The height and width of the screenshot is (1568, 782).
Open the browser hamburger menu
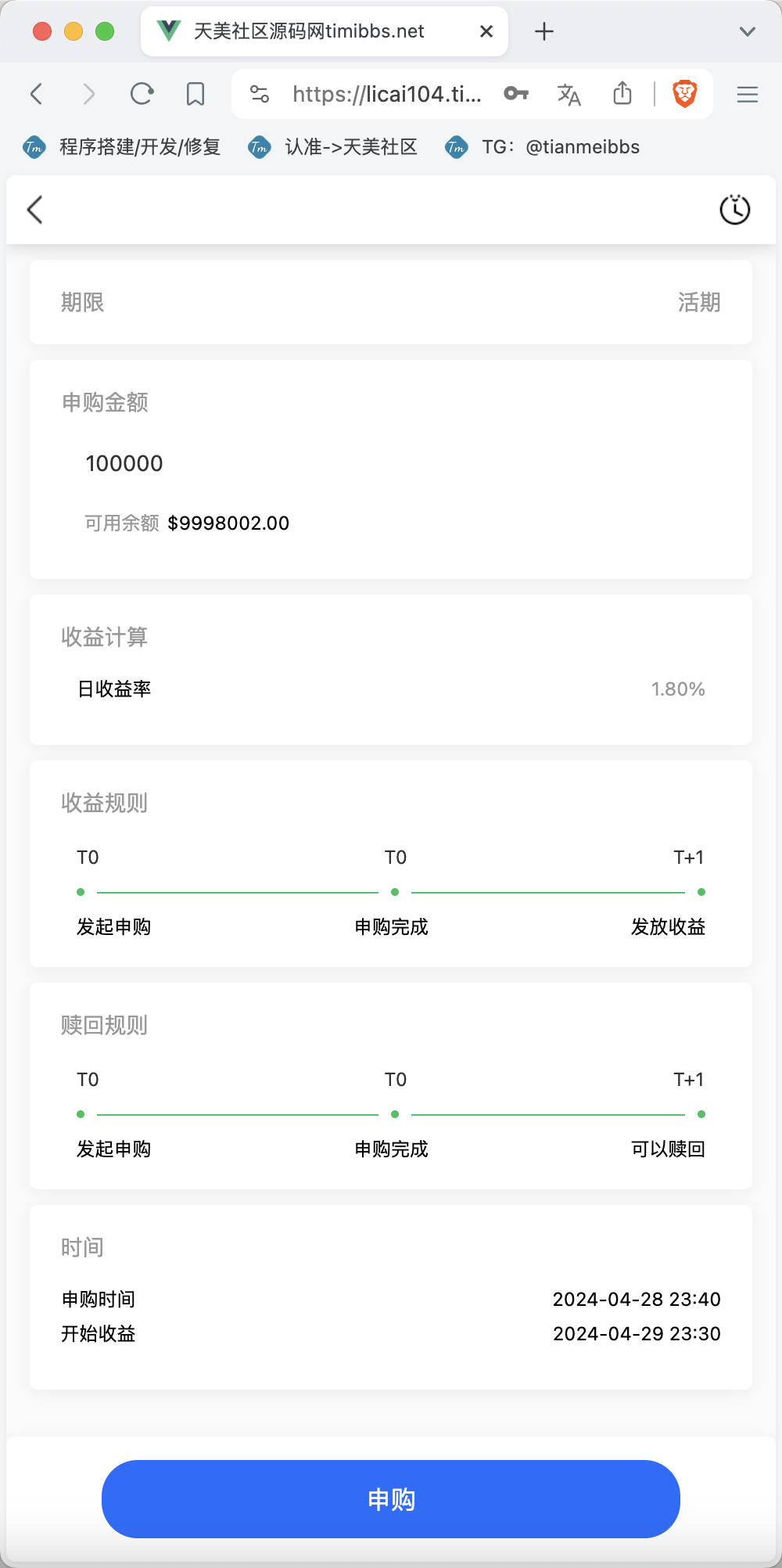(748, 95)
